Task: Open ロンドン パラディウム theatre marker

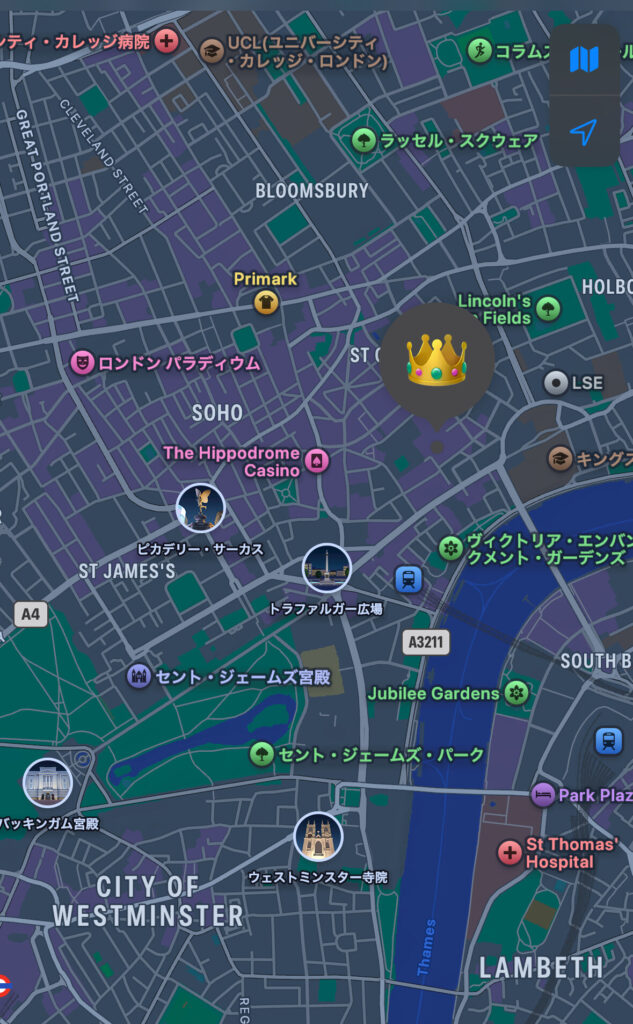Action: coord(83,363)
